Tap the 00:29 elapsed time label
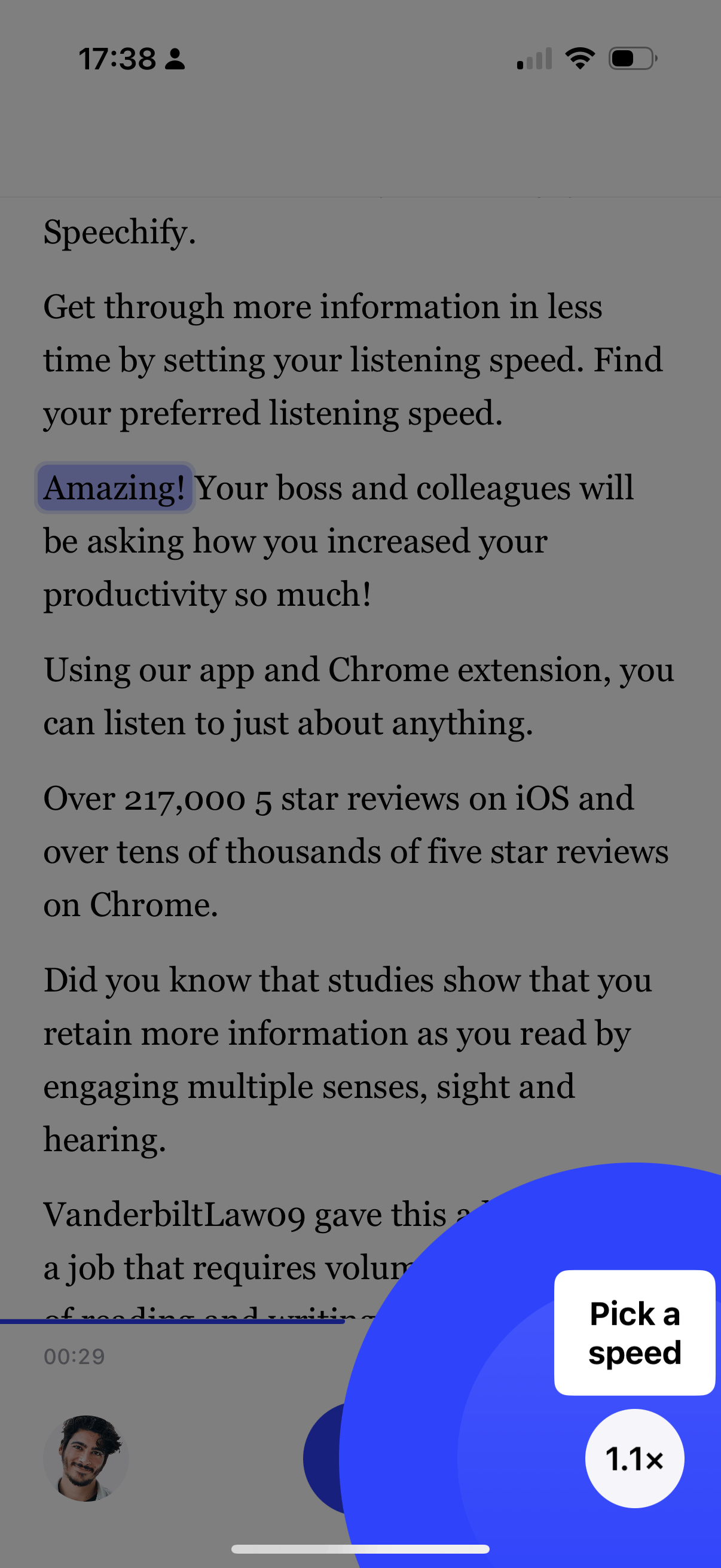Image resolution: width=721 pixels, height=1568 pixels. coord(74,1356)
